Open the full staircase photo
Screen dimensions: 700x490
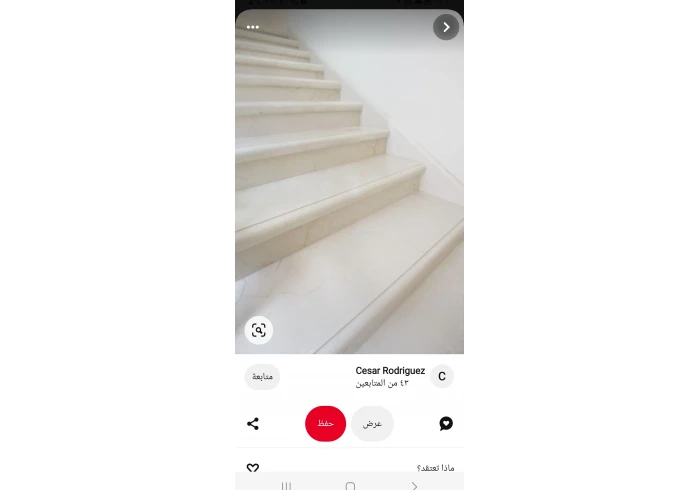tap(349, 180)
